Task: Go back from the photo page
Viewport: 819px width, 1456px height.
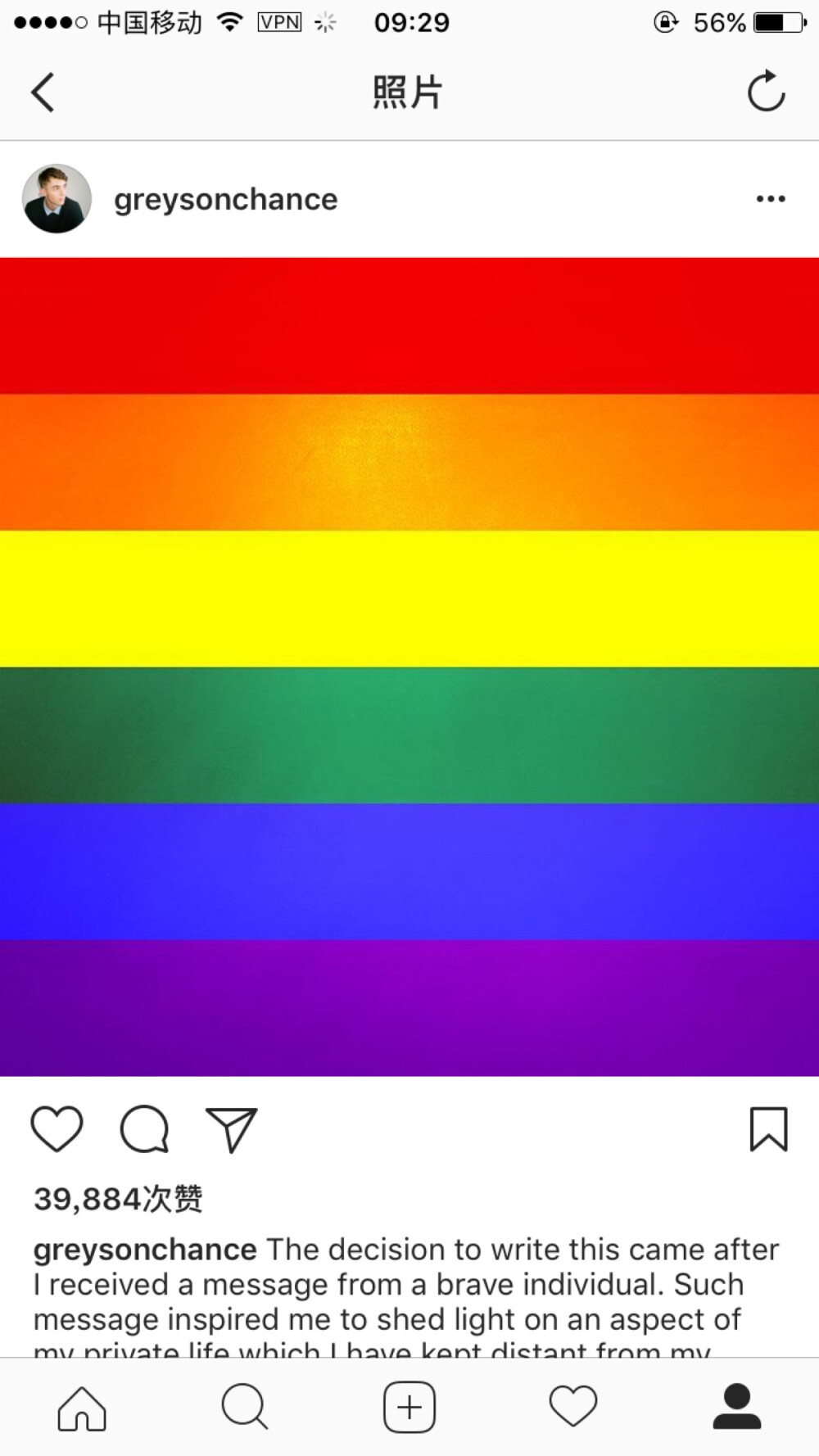Action: click(x=43, y=92)
